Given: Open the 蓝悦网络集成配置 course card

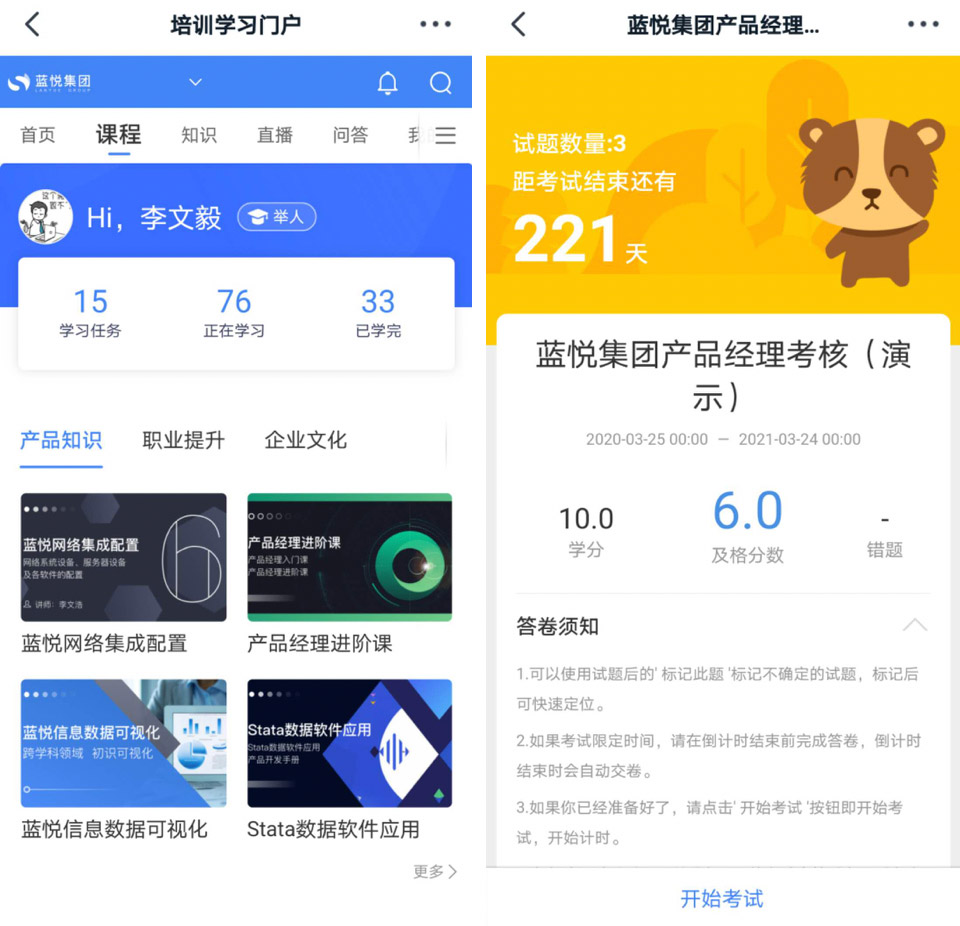Looking at the screenshot, I should pos(124,574).
